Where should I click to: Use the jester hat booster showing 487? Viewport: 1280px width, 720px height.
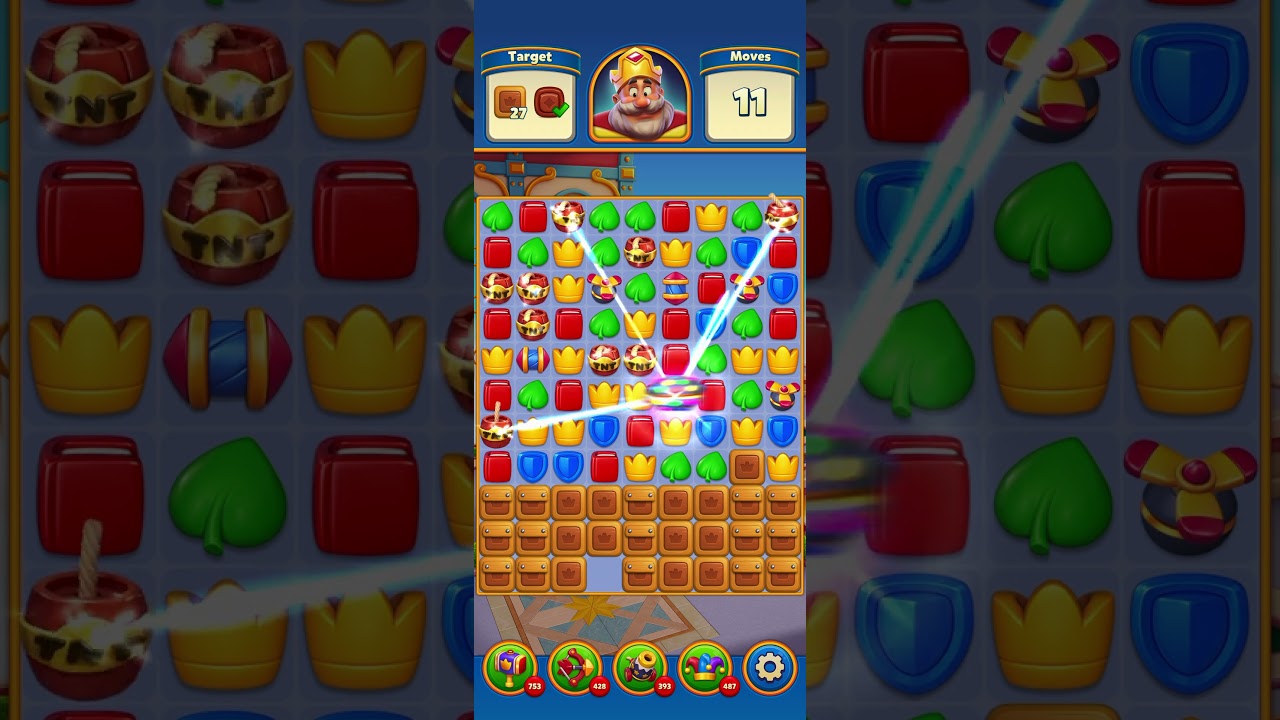pos(705,667)
